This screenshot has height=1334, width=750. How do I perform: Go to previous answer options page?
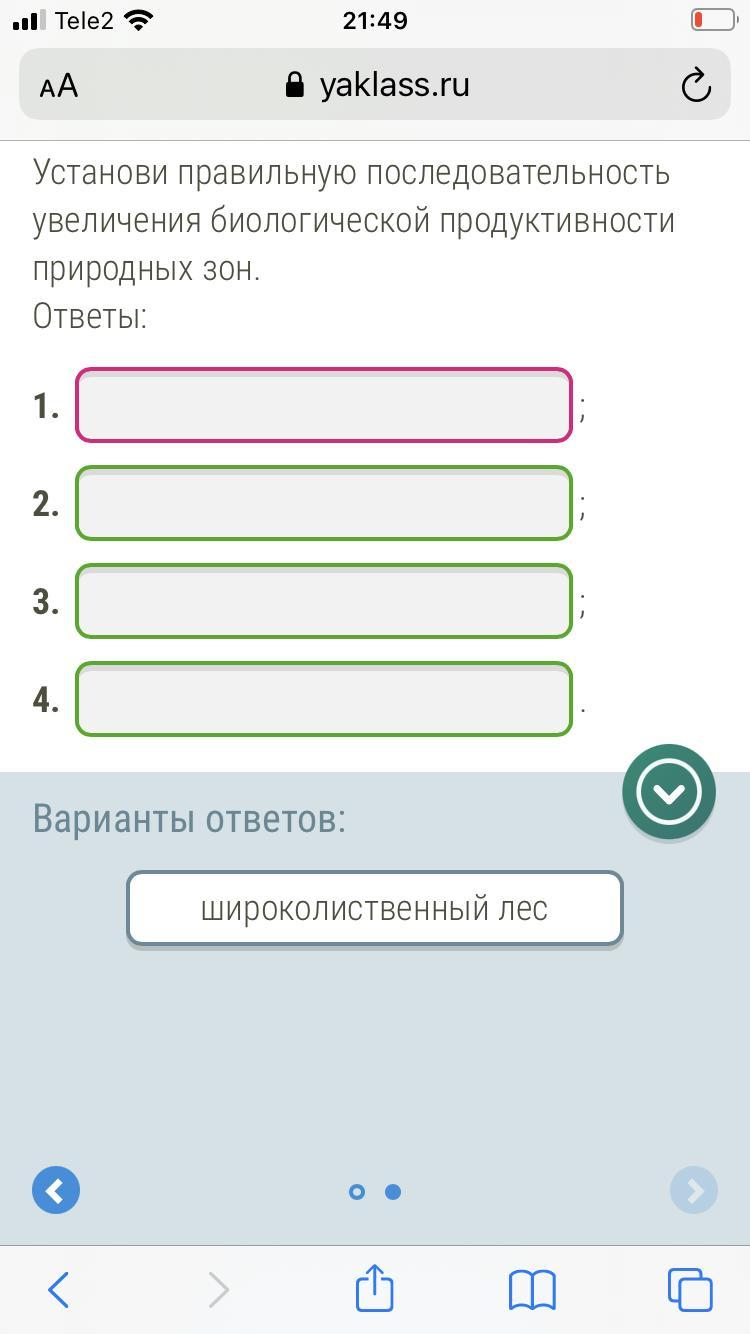[x=56, y=1190]
